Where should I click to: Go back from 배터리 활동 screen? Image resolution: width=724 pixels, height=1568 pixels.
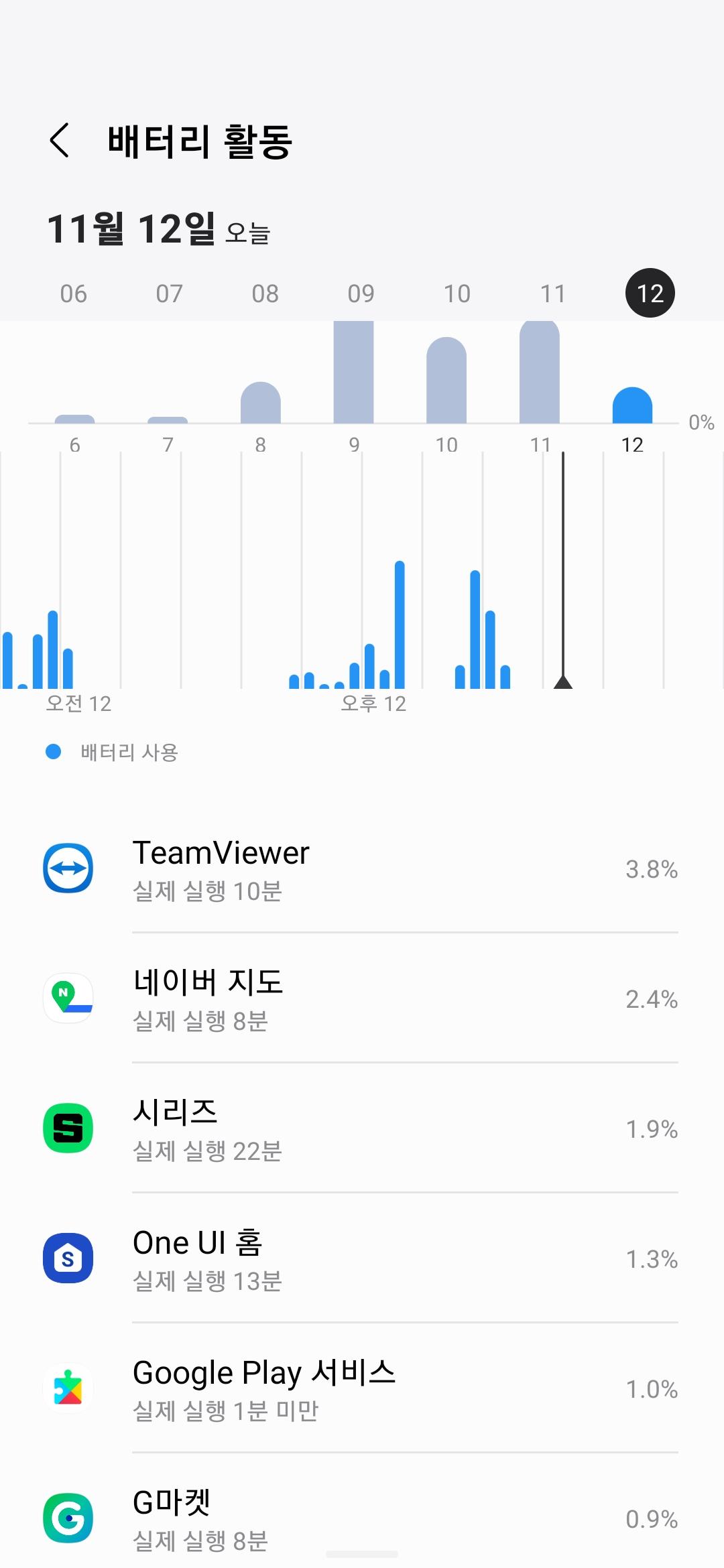pyautogui.click(x=60, y=141)
